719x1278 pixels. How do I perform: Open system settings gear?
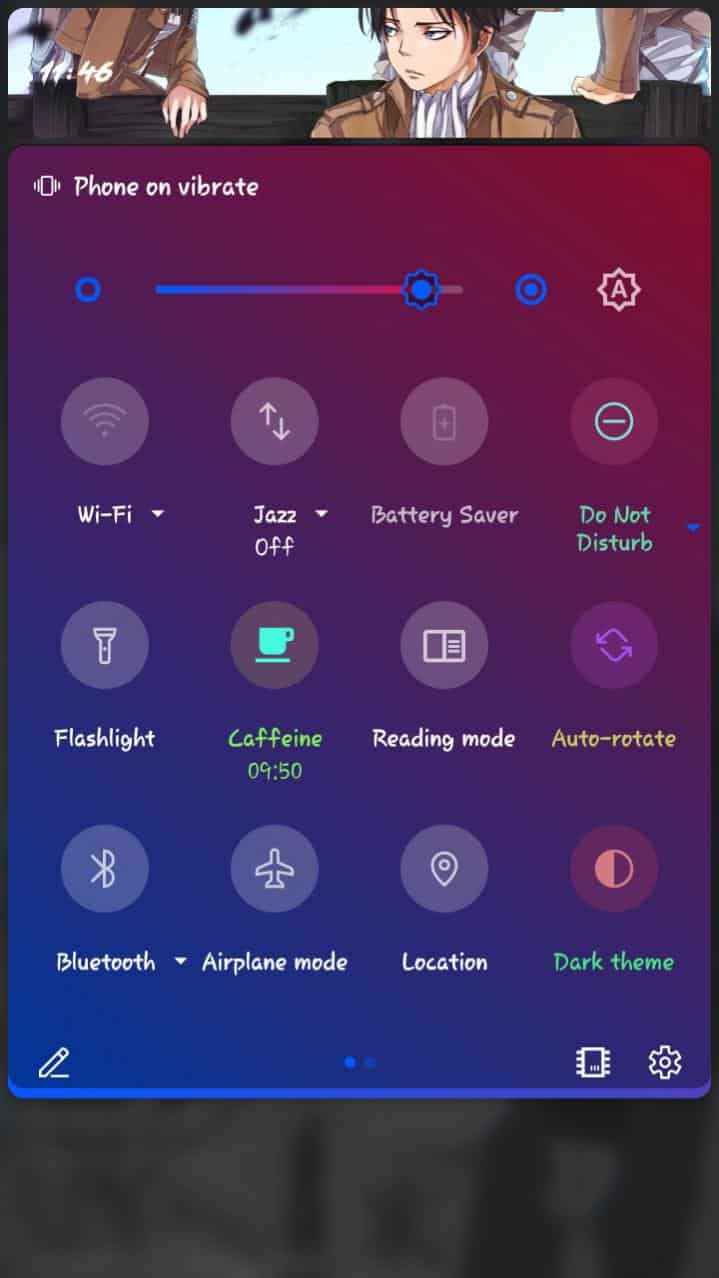[x=665, y=1062]
